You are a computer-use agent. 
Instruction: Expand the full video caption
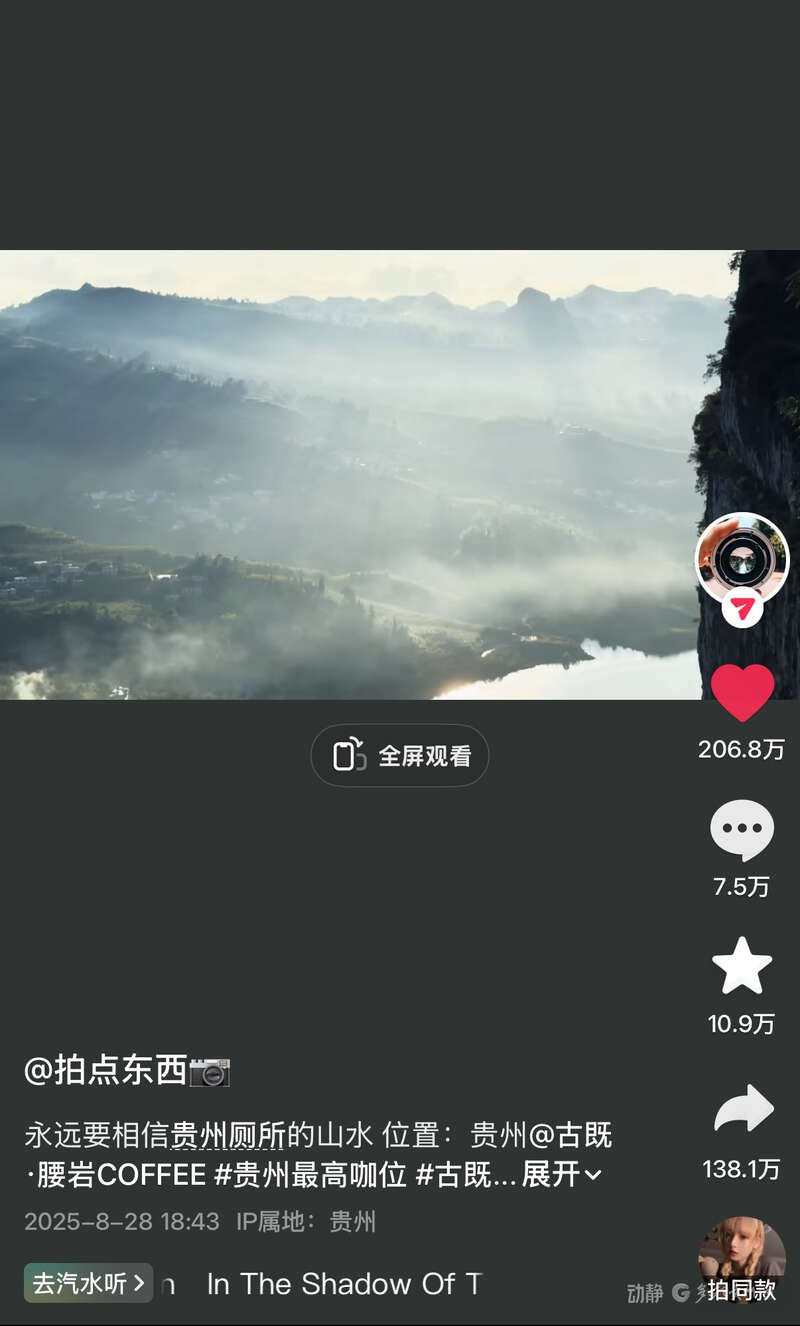tap(562, 1174)
